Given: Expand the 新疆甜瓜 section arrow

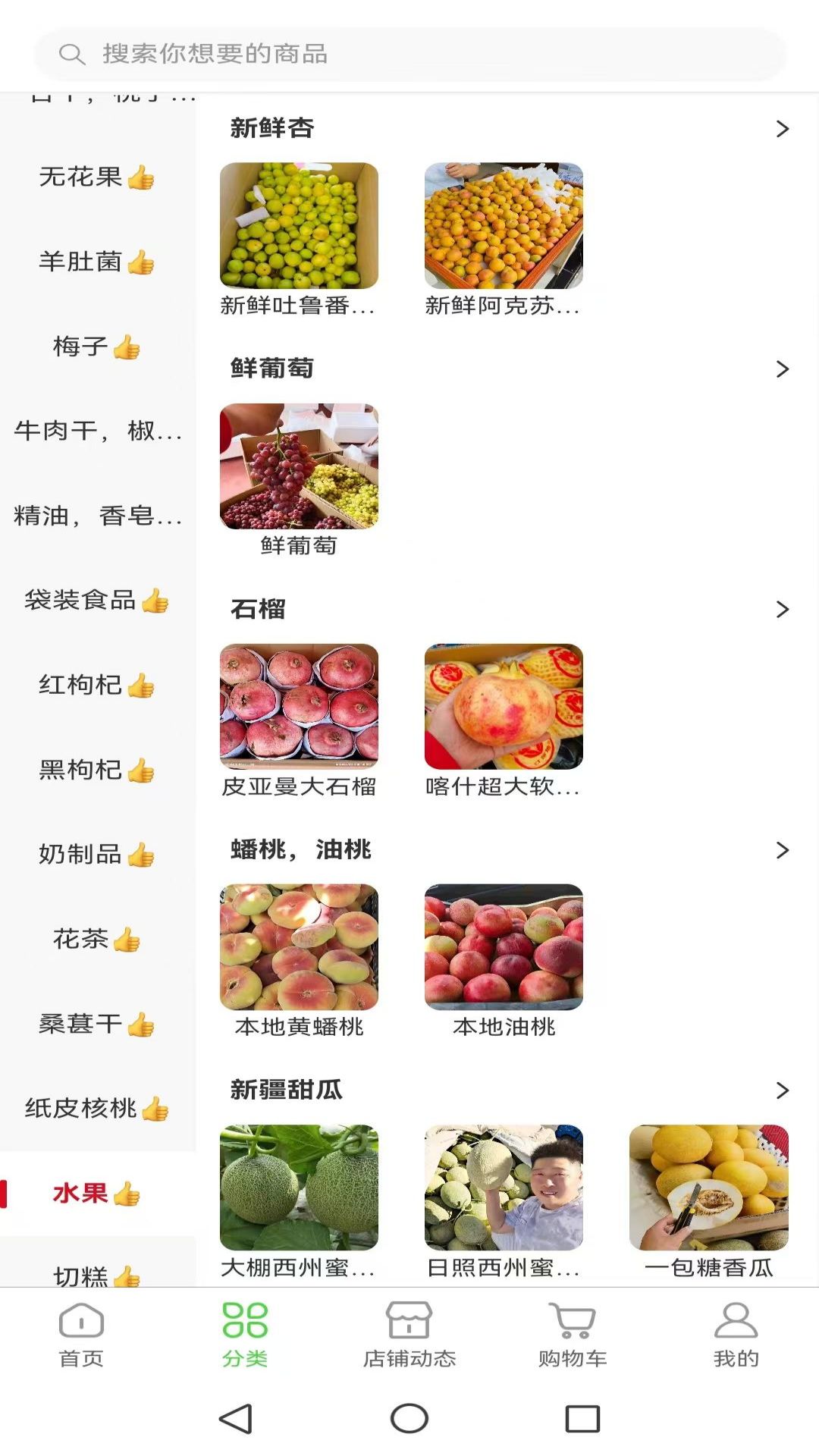Looking at the screenshot, I should [783, 1090].
